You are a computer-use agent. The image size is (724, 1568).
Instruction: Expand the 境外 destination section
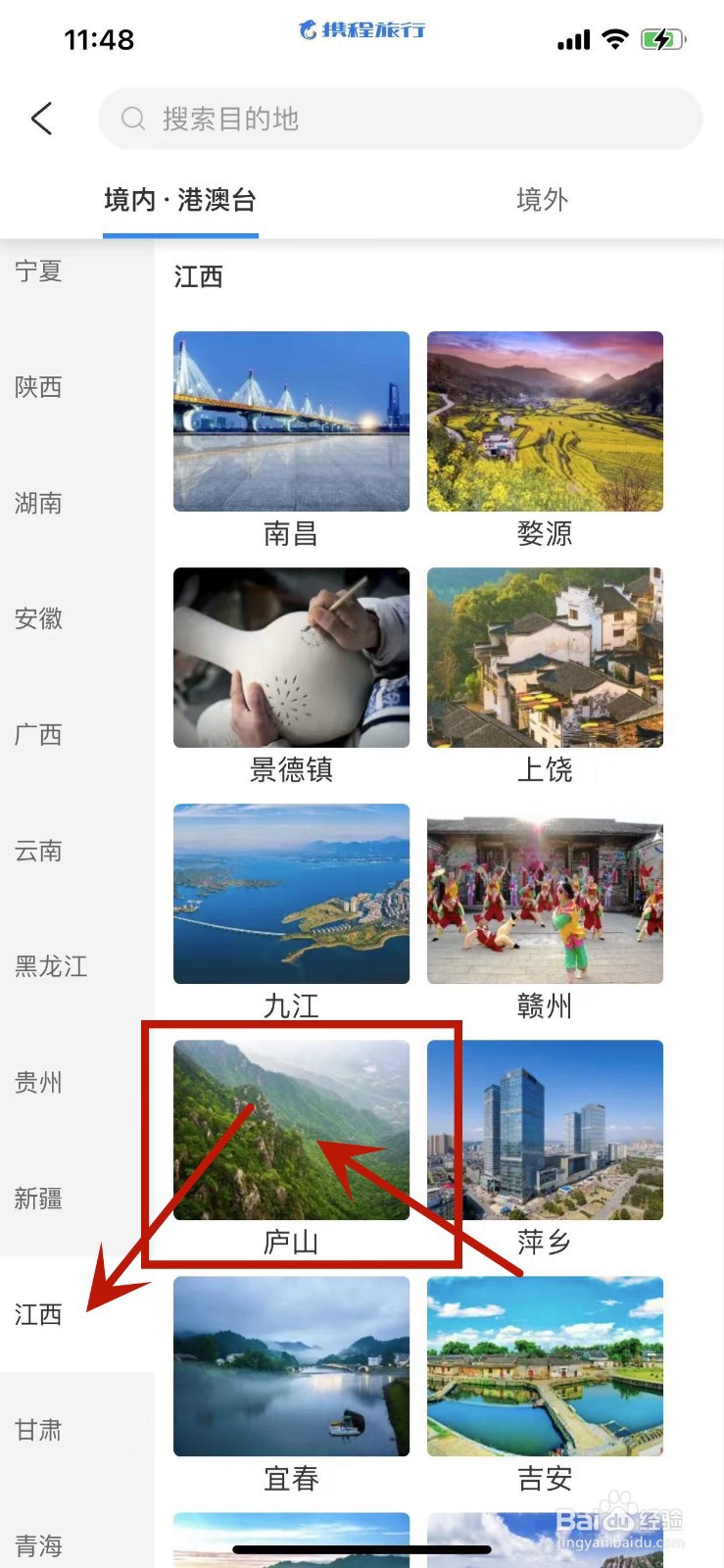pos(542,199)
